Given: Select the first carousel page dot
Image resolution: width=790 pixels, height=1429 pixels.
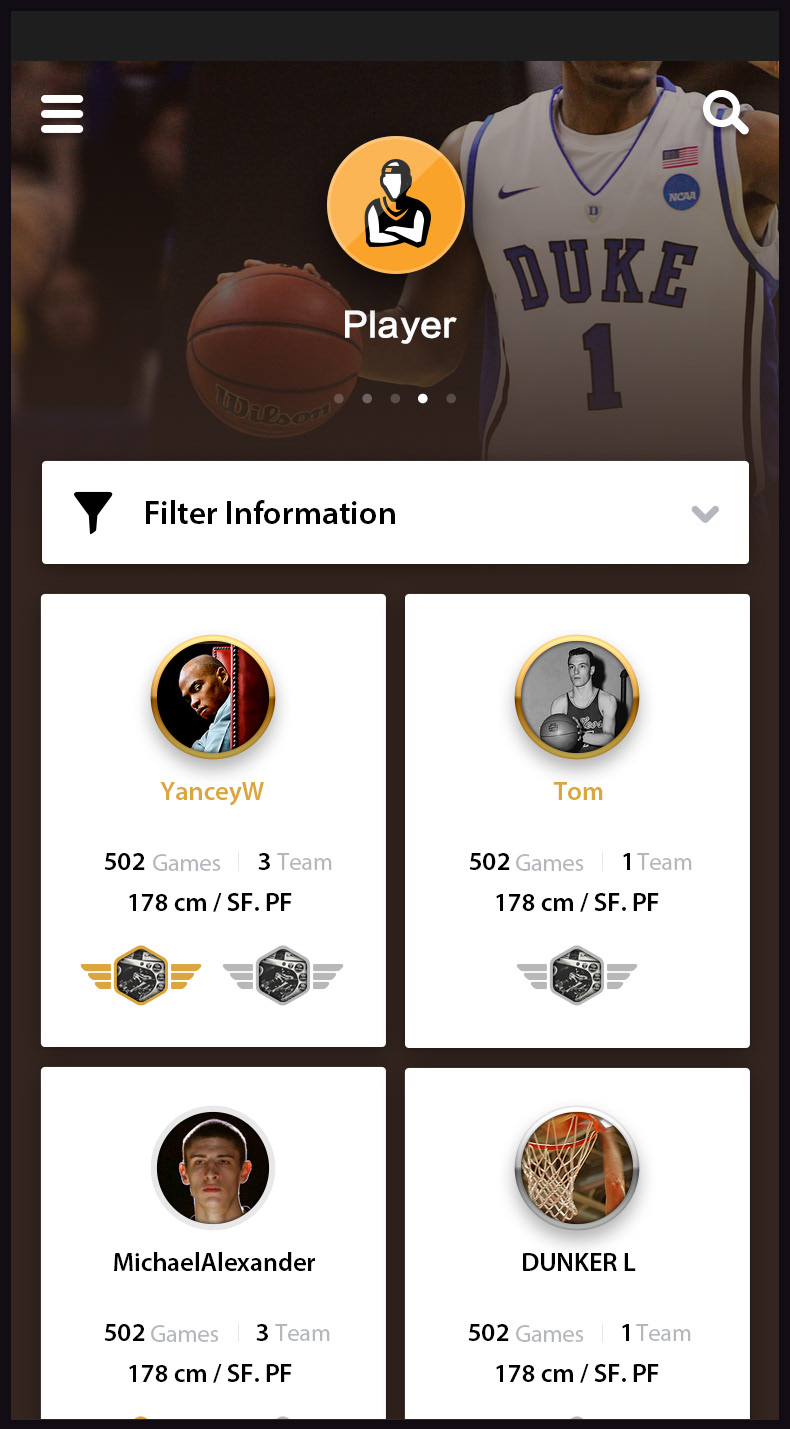Looking at the screenshot, I should (339, 398).
